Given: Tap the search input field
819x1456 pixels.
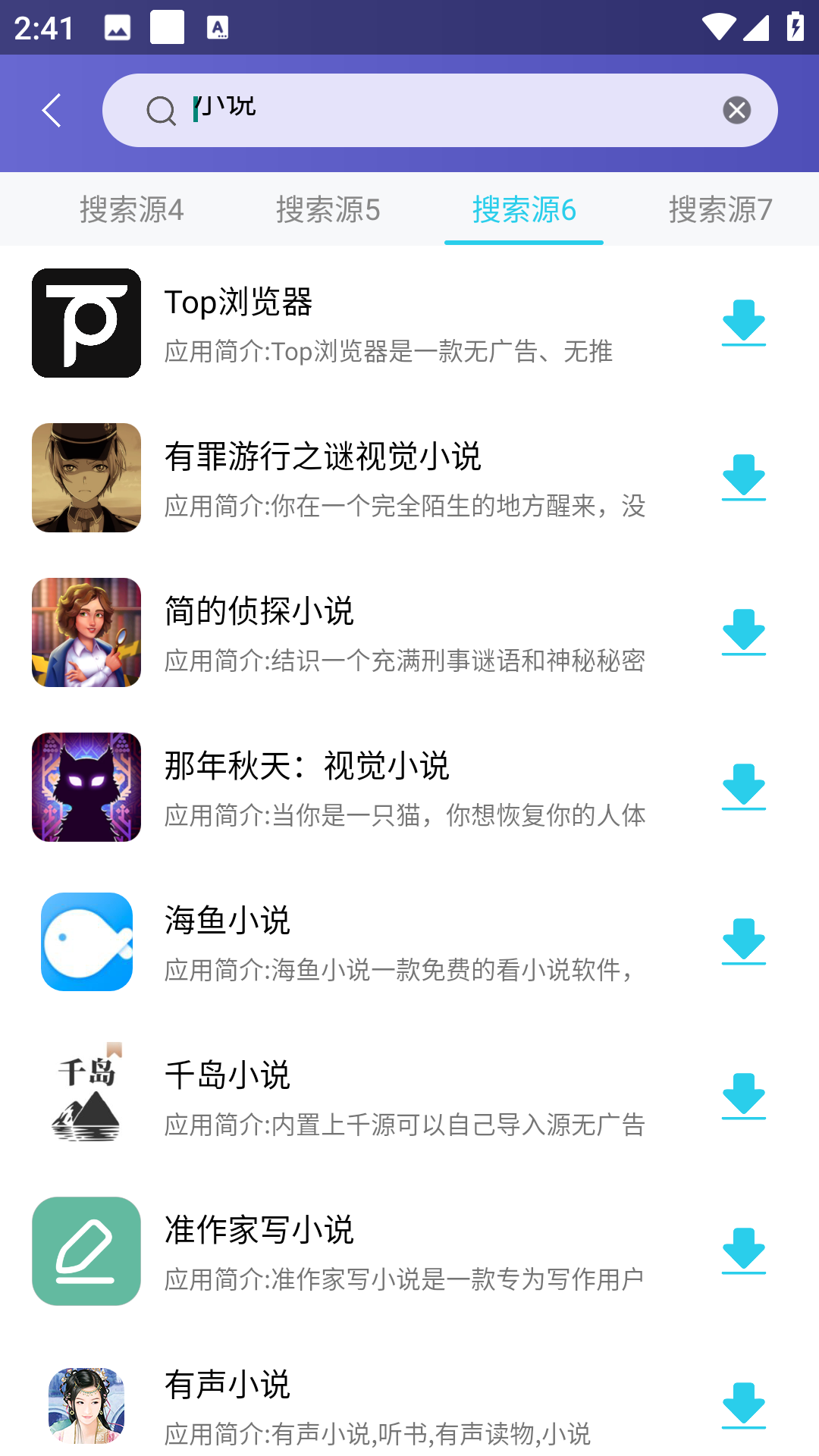Looking at the screenshot, I should click(438, 110).
